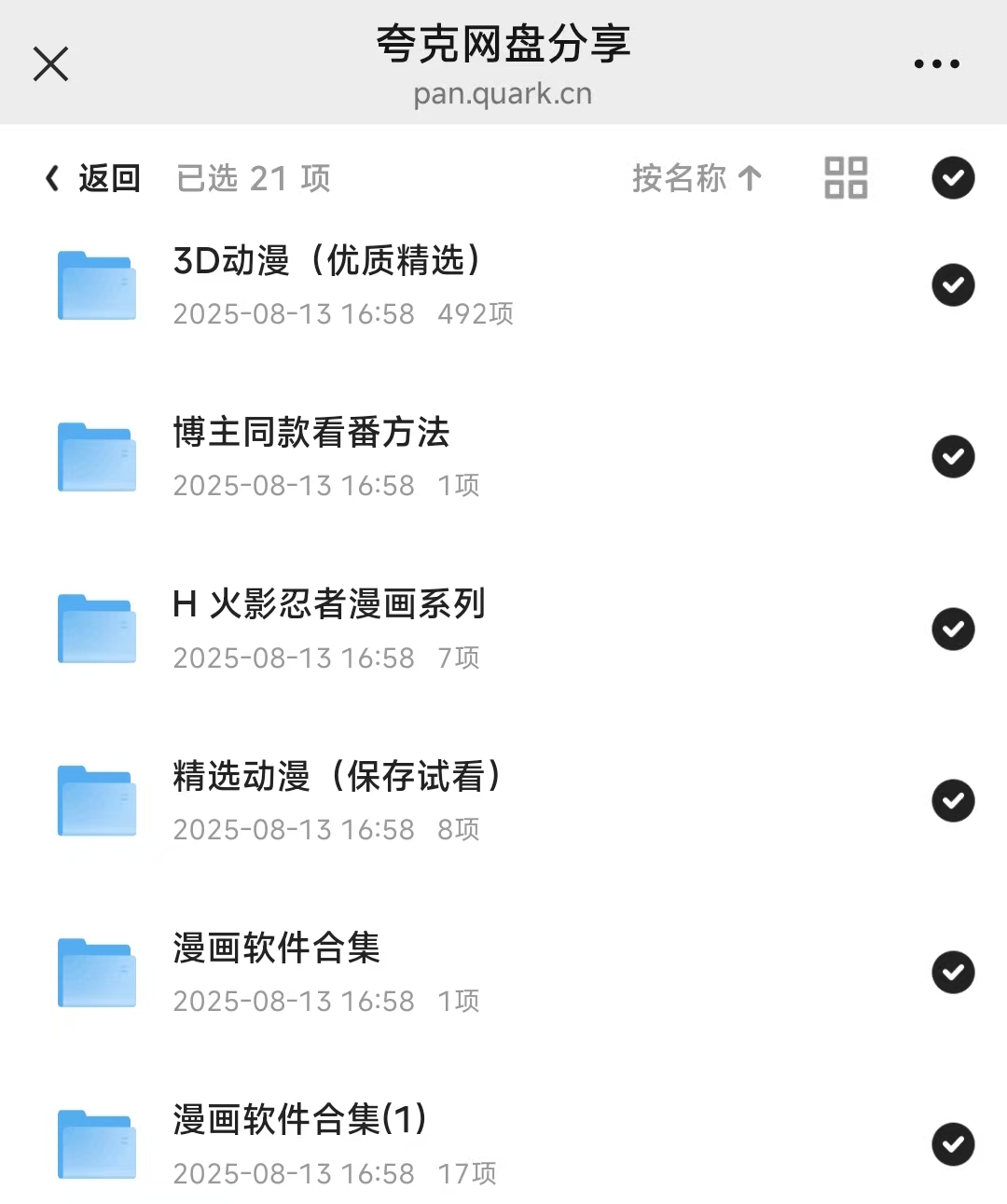This screenshot has width=1007, height=1204.
Task: Close the Quark share page
Action: (50, 64)
